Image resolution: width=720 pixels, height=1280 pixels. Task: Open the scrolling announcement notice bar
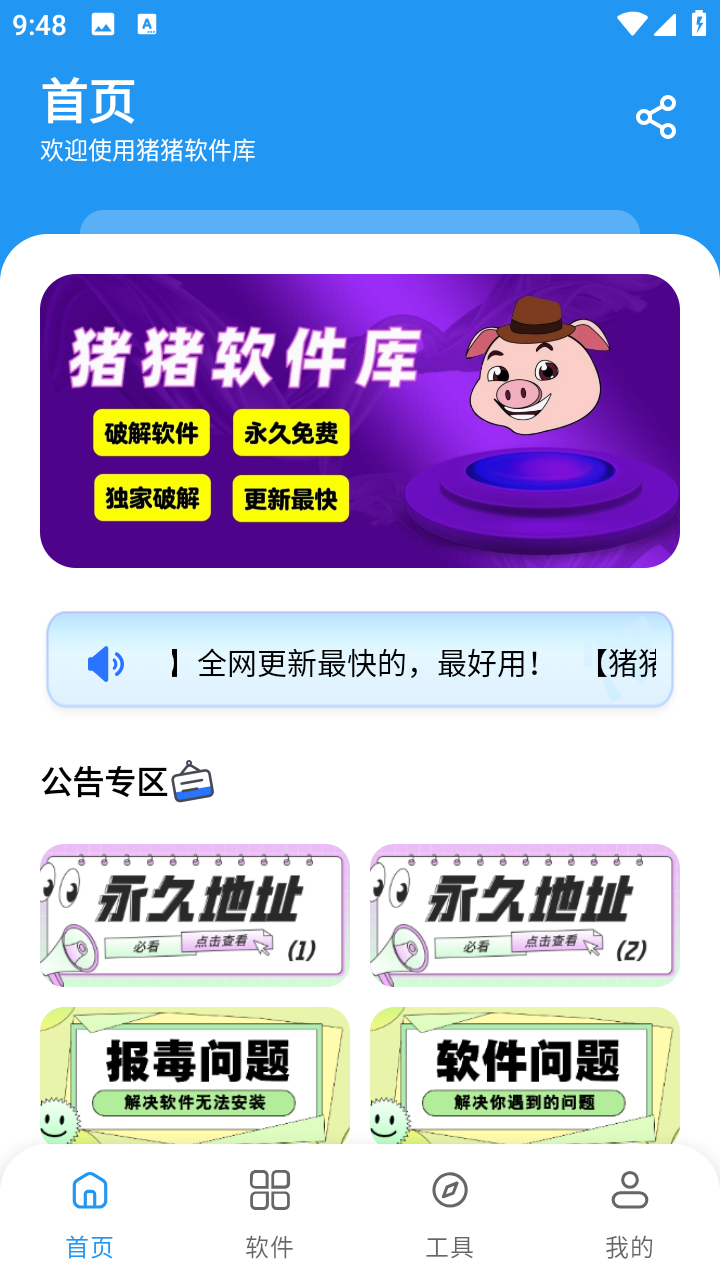360,660
